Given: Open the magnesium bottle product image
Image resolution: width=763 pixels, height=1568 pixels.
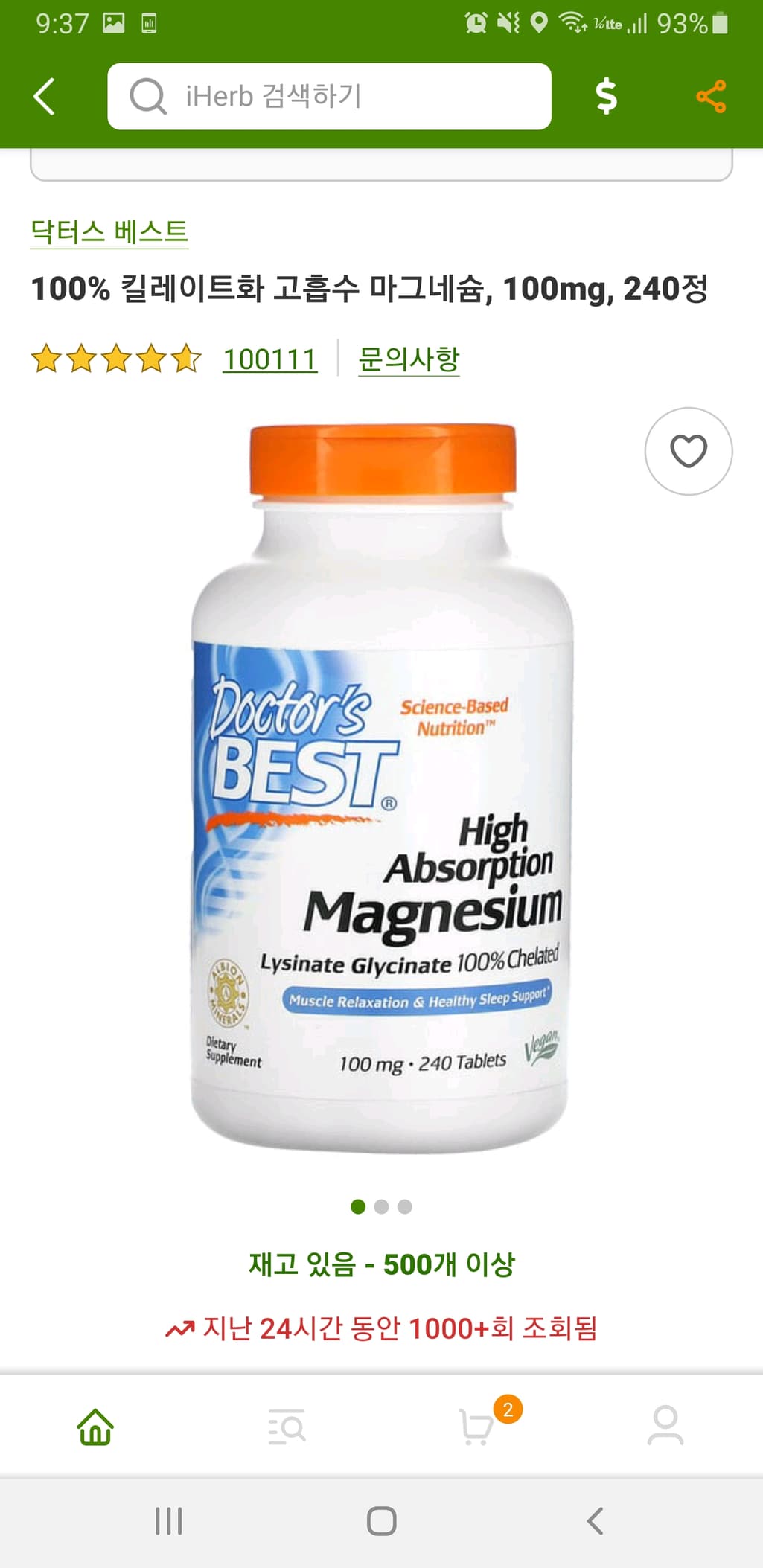Looking at the screenshot, I should click(381, 789).
